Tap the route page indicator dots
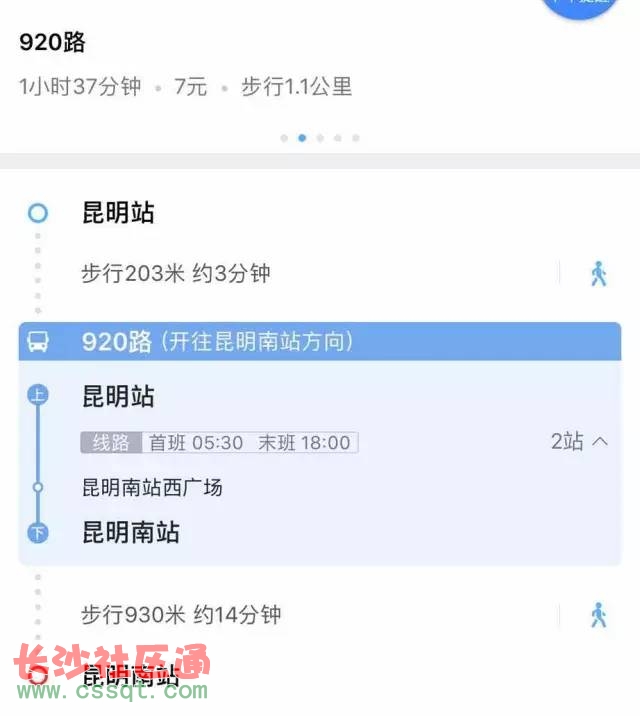Image resolution: width=640 pixels, height=716 pixels. [320, 138]
